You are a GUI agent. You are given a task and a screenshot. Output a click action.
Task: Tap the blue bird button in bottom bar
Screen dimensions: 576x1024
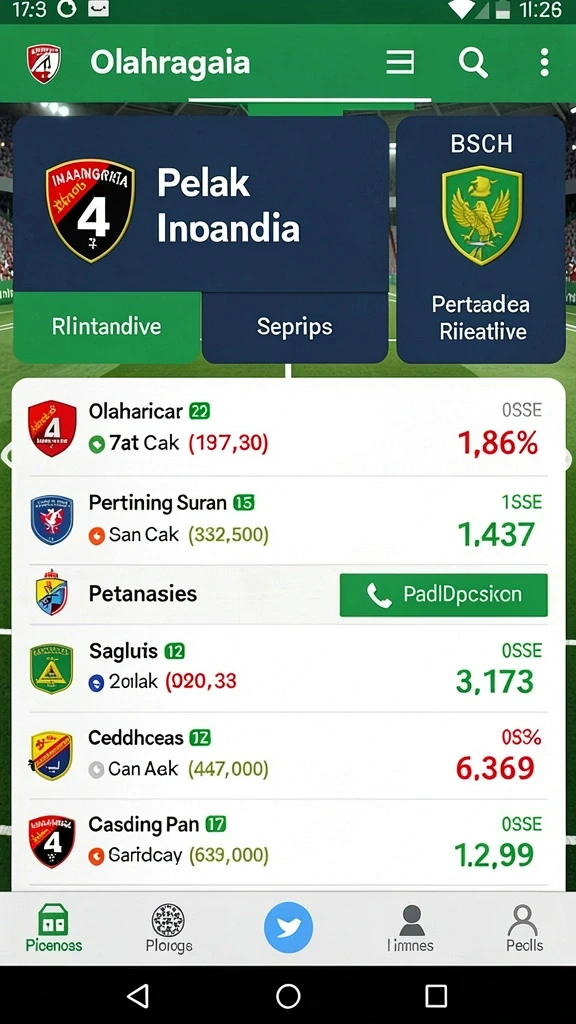click(288, 927)
